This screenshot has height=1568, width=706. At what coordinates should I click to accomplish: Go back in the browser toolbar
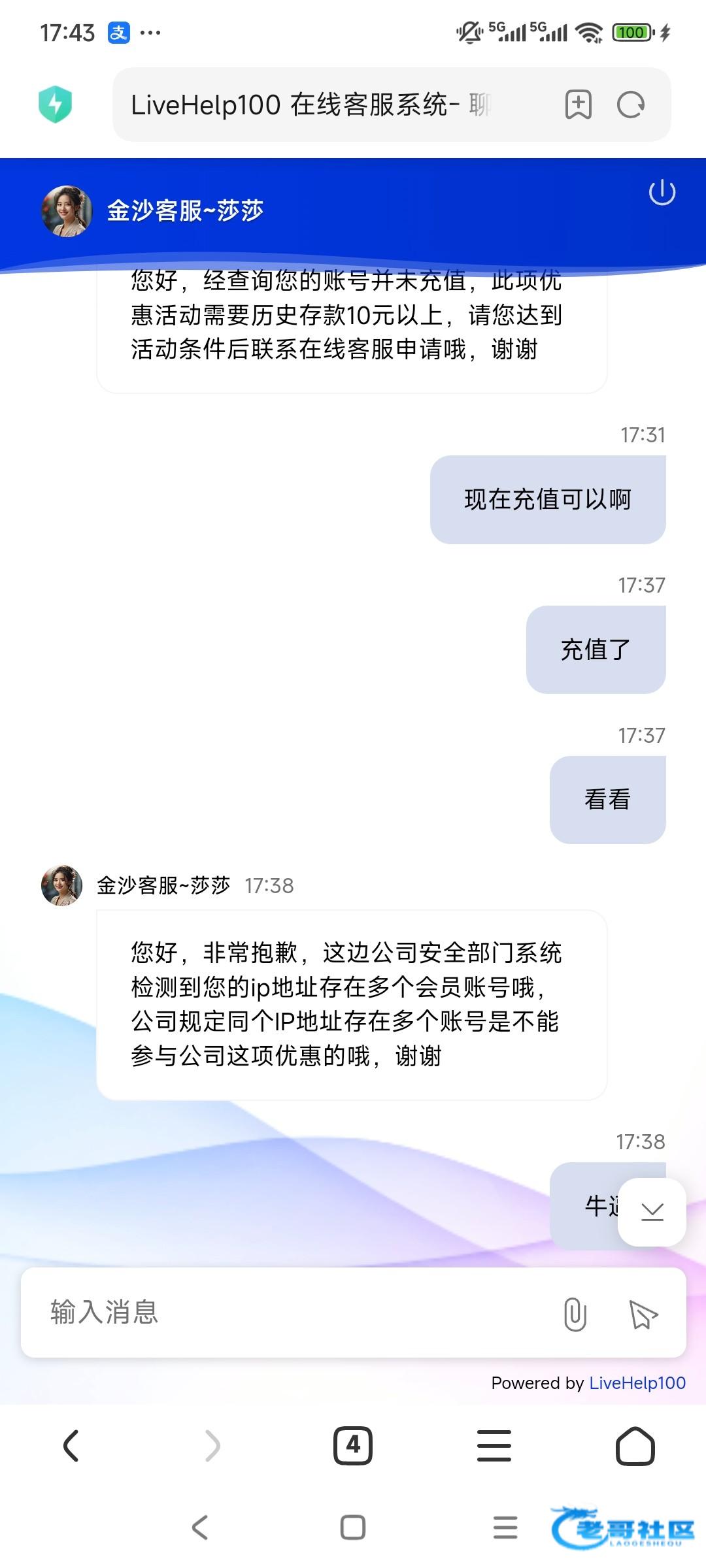coord(71,1446)
